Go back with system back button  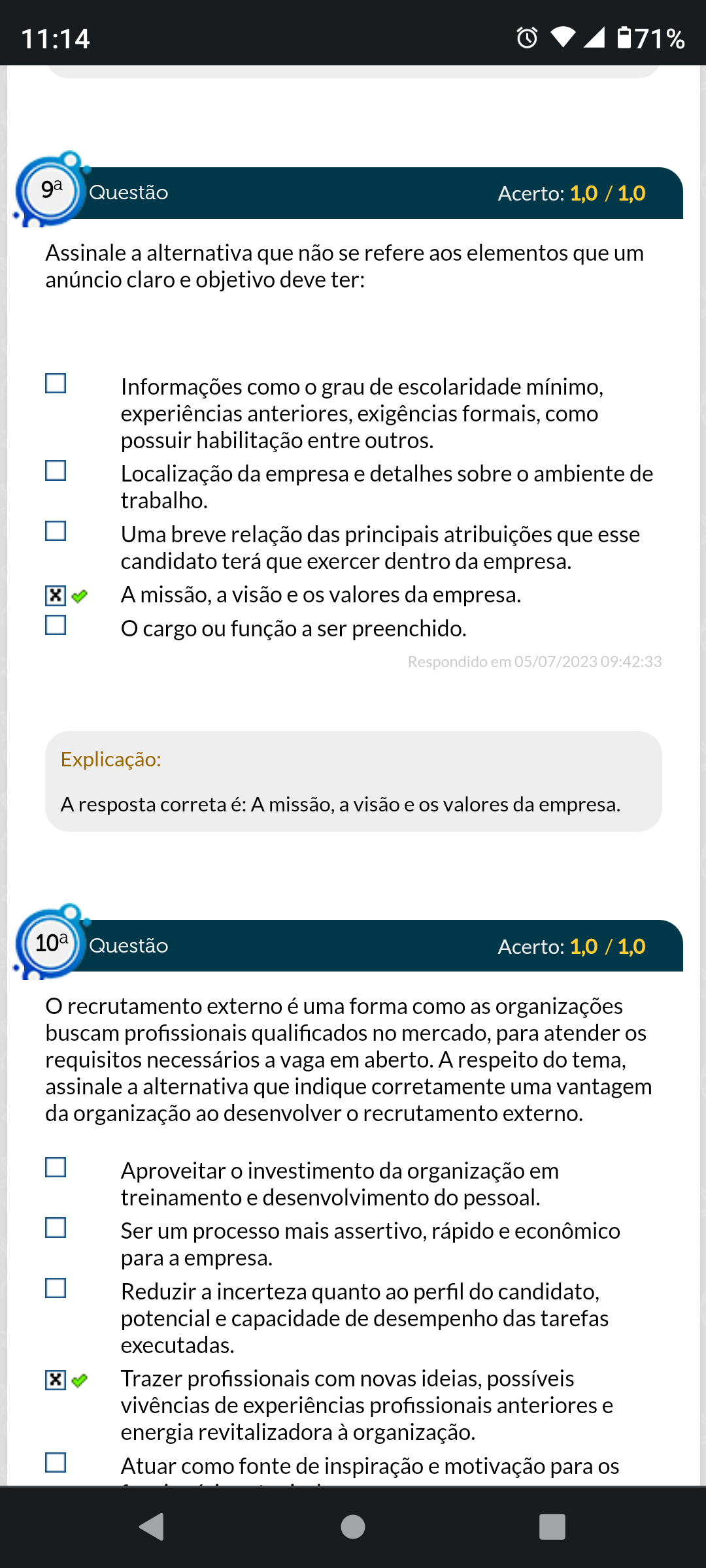click(x=152, y=1527)
